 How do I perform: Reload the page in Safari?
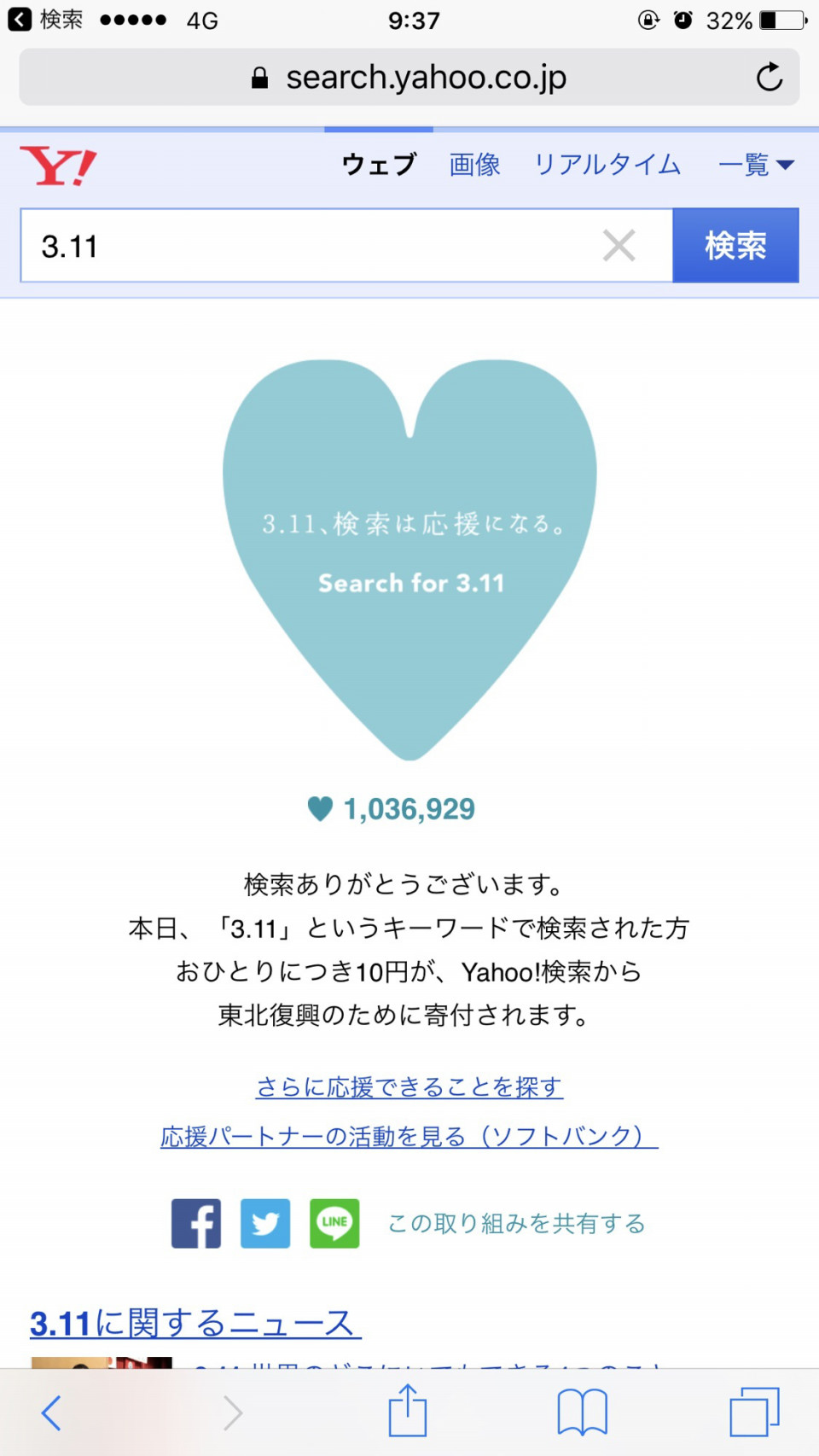(x=769, y=78)
